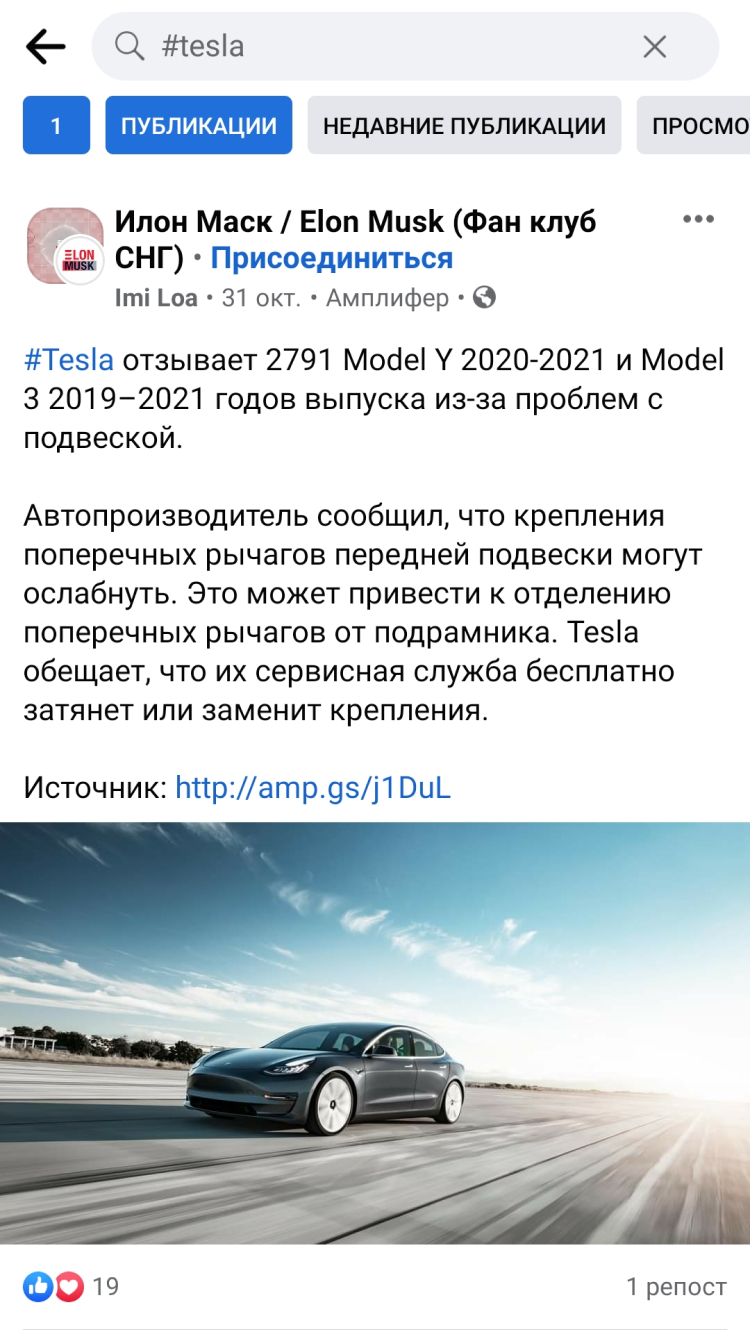Join the group via Присоединиться
750x1334 pixels.
click(x=331, y=258)
